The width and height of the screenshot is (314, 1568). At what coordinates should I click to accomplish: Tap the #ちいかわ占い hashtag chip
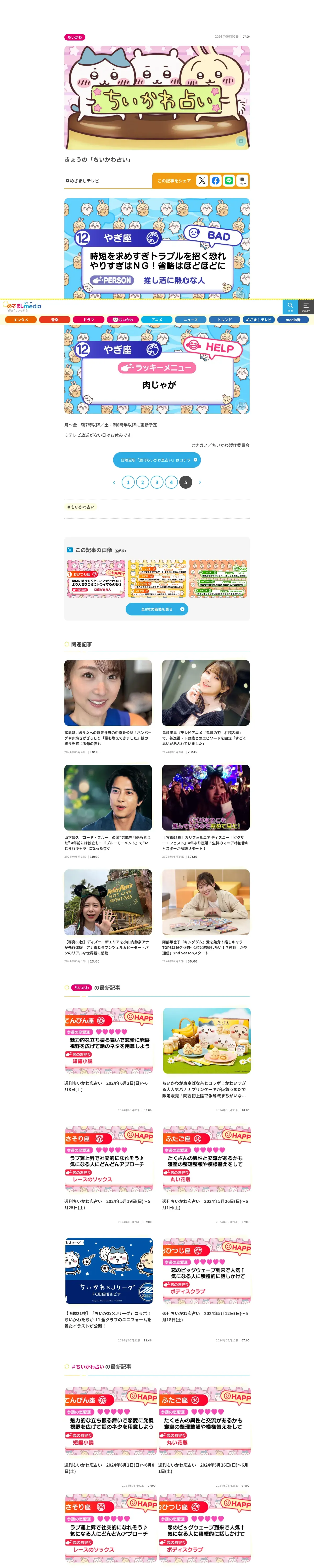81,507
